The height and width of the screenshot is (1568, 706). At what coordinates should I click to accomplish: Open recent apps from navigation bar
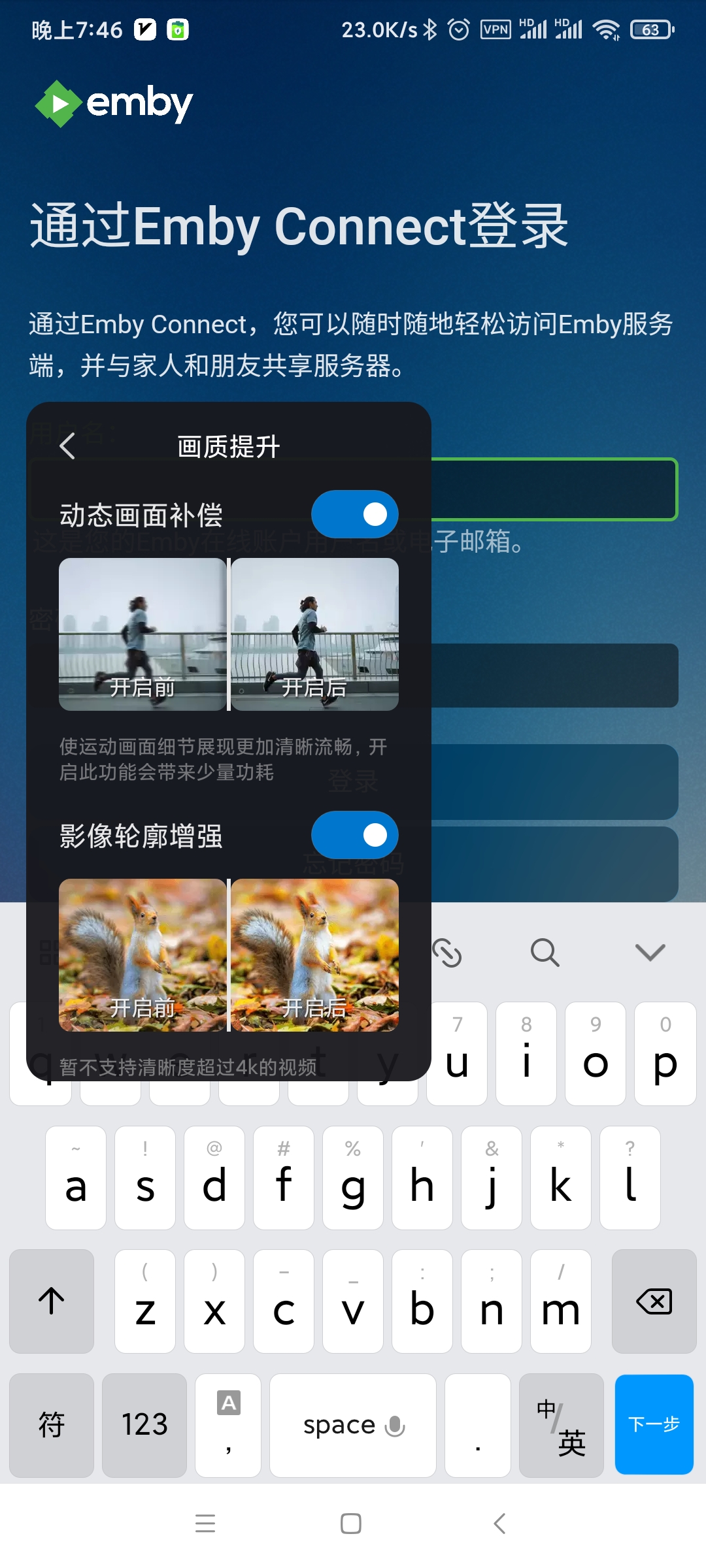205,1524
